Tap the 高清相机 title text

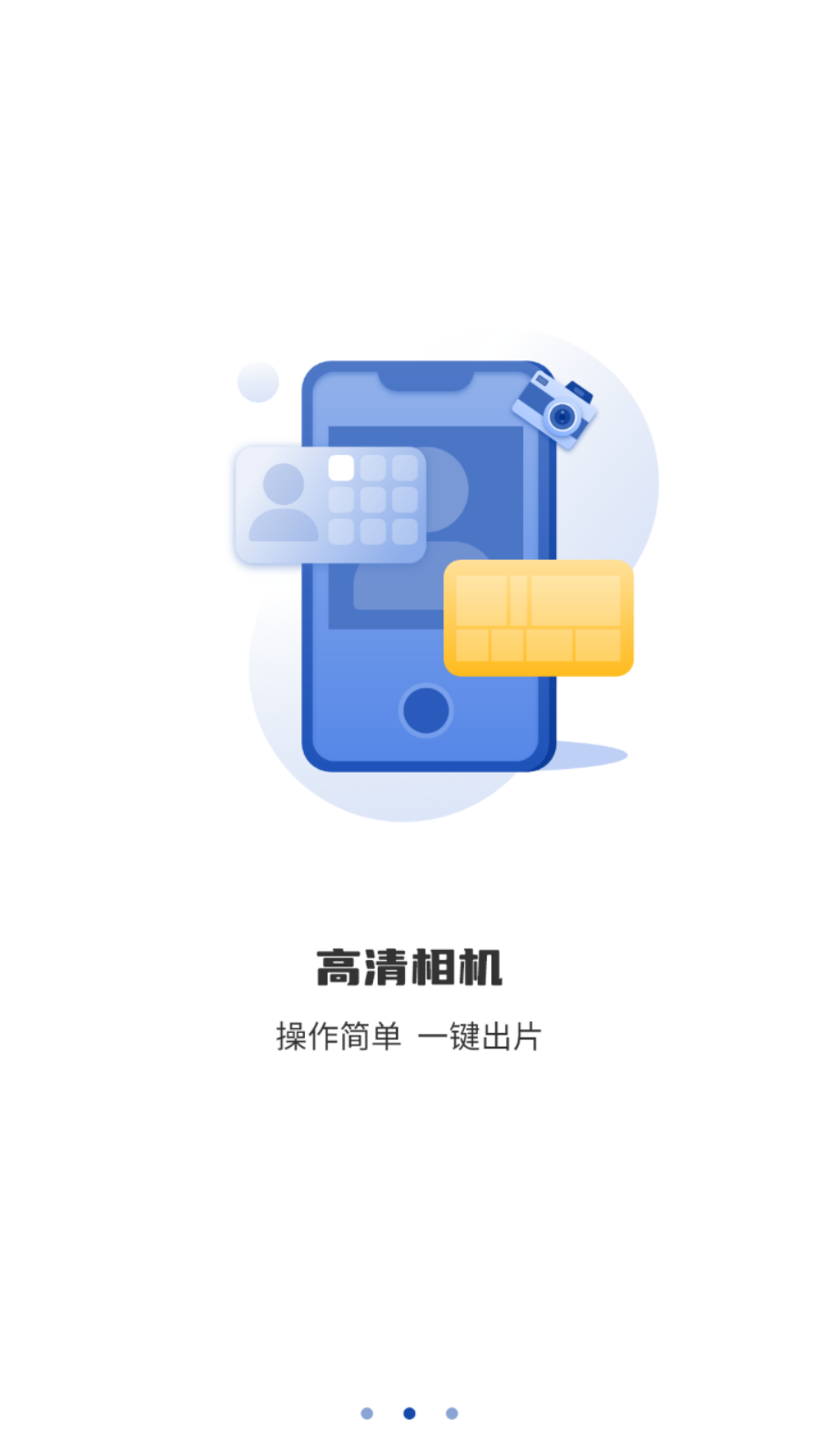409,966
